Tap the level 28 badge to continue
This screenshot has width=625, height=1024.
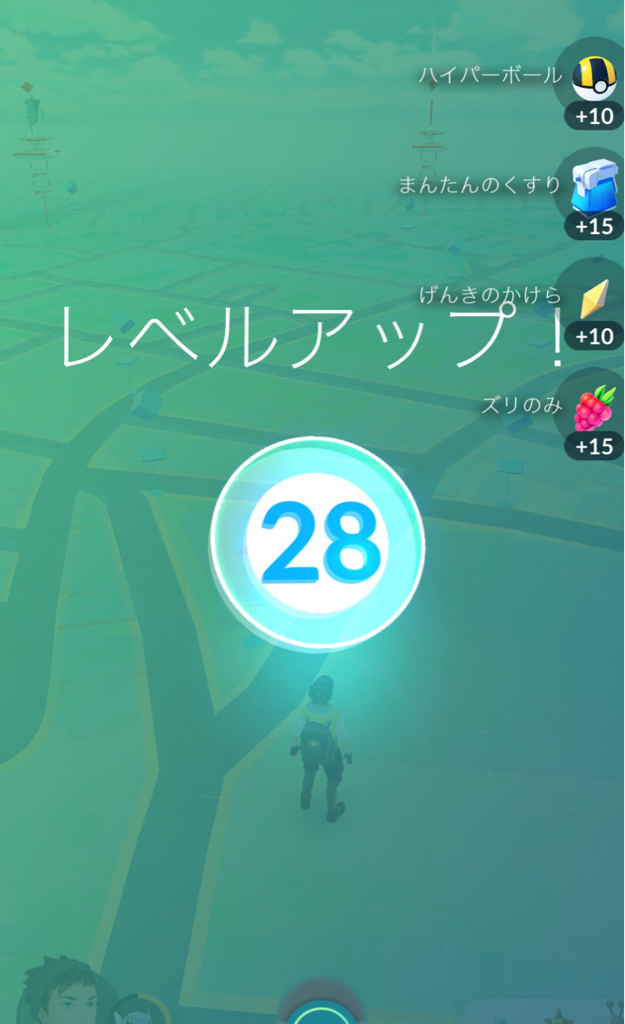pos(317,542)
